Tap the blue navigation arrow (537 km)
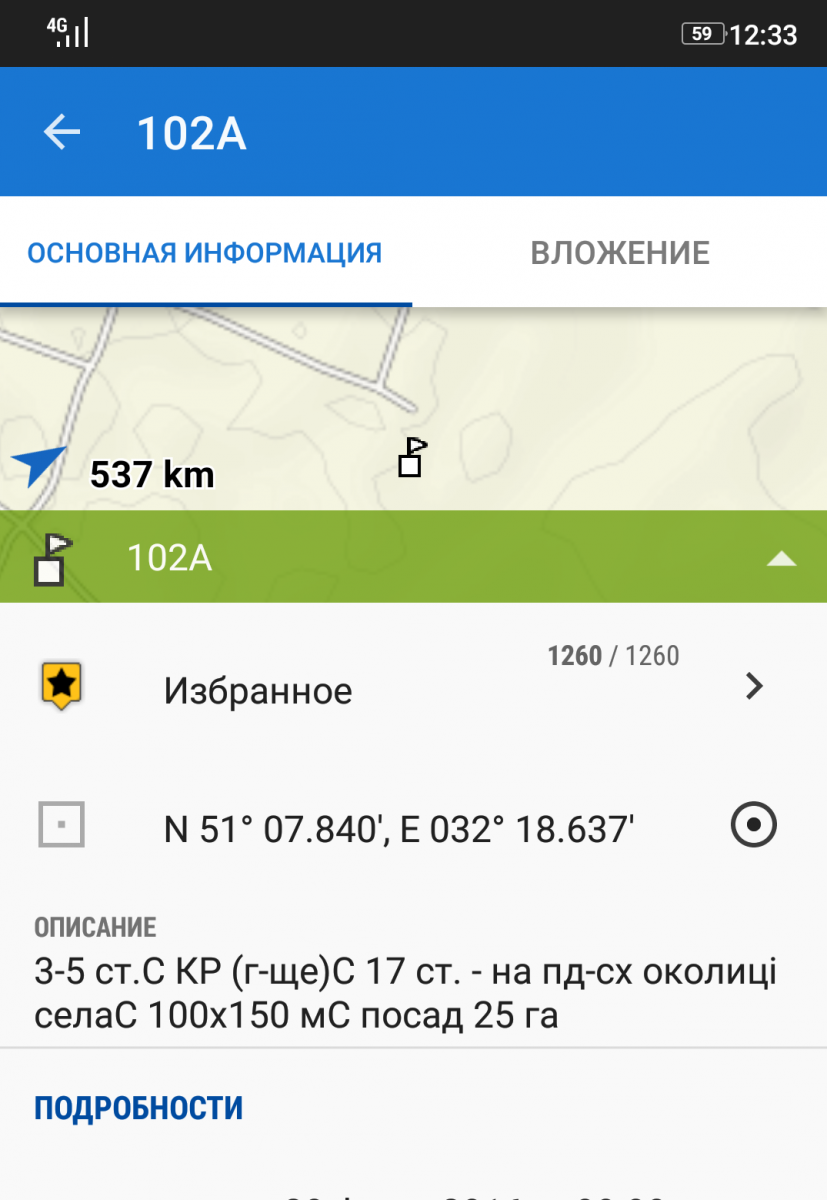 pyautogui.click(x=38, y=467)
